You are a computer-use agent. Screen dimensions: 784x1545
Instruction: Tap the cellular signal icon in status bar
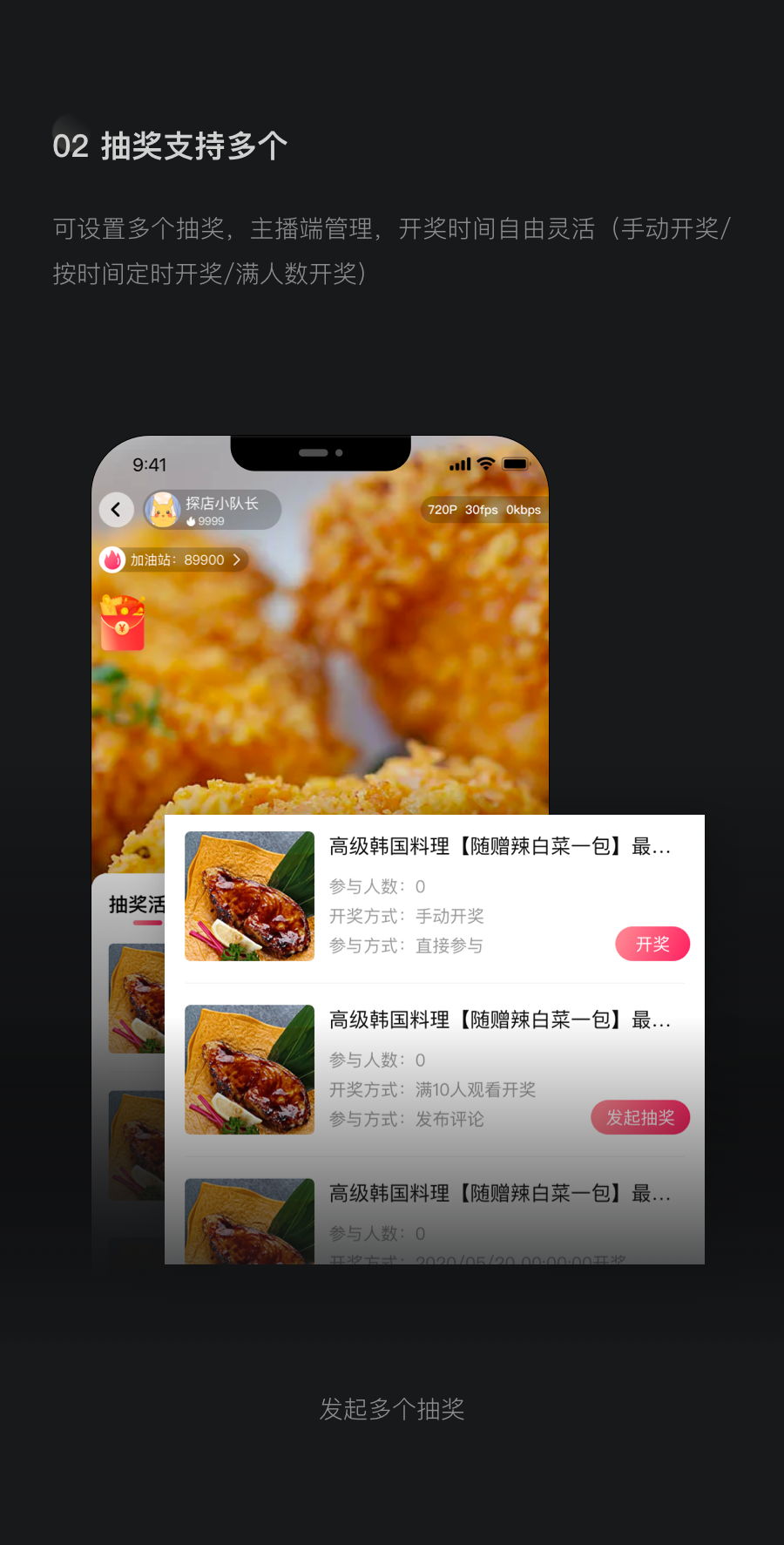(x=459, y=464)
